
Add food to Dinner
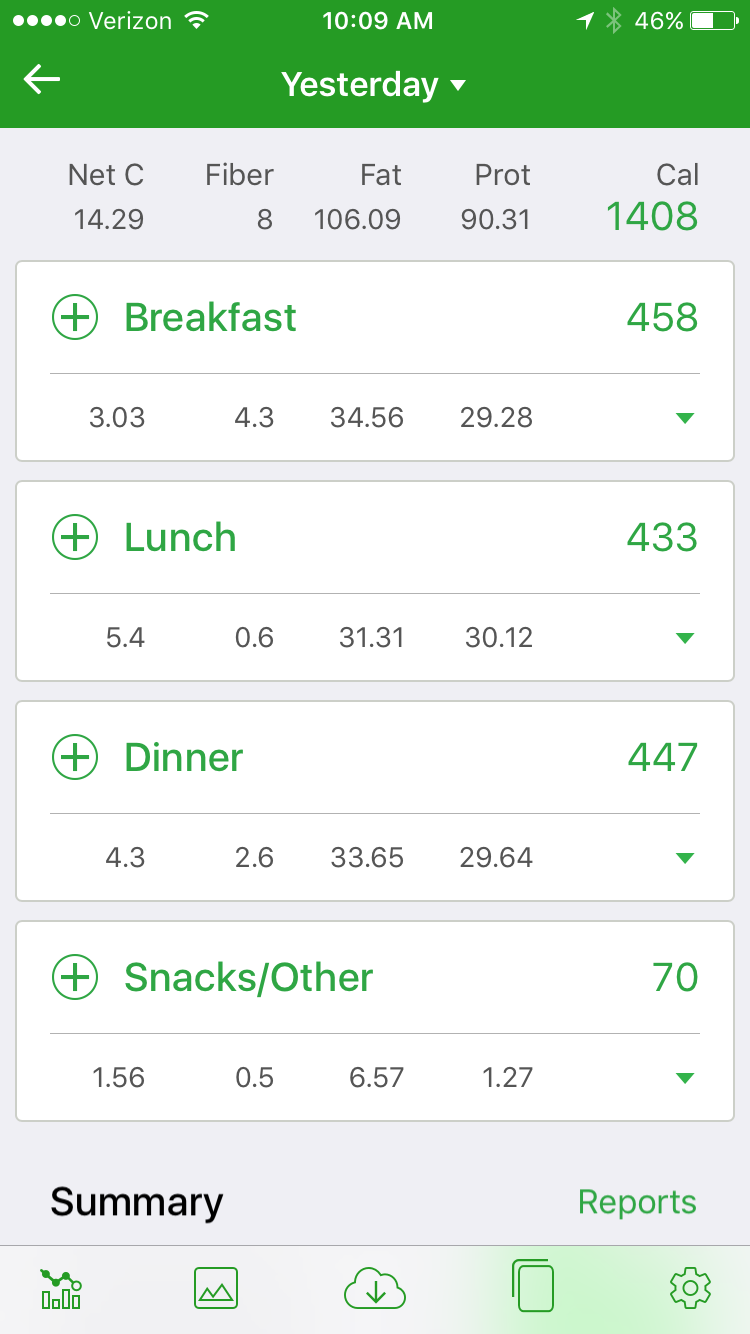point(75,758)
